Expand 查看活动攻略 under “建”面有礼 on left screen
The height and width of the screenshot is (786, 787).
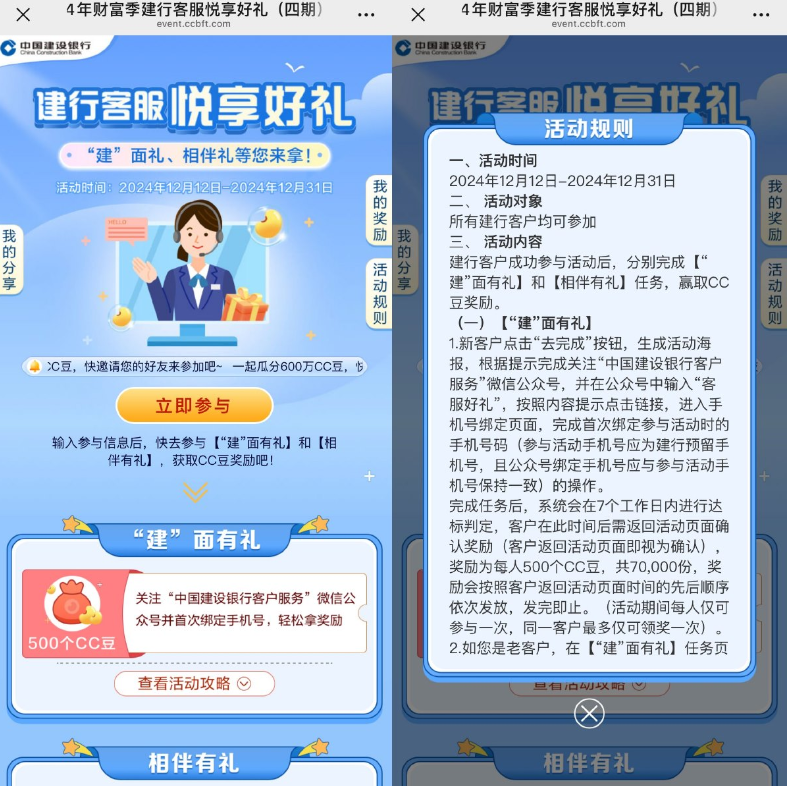click(194, 683)
